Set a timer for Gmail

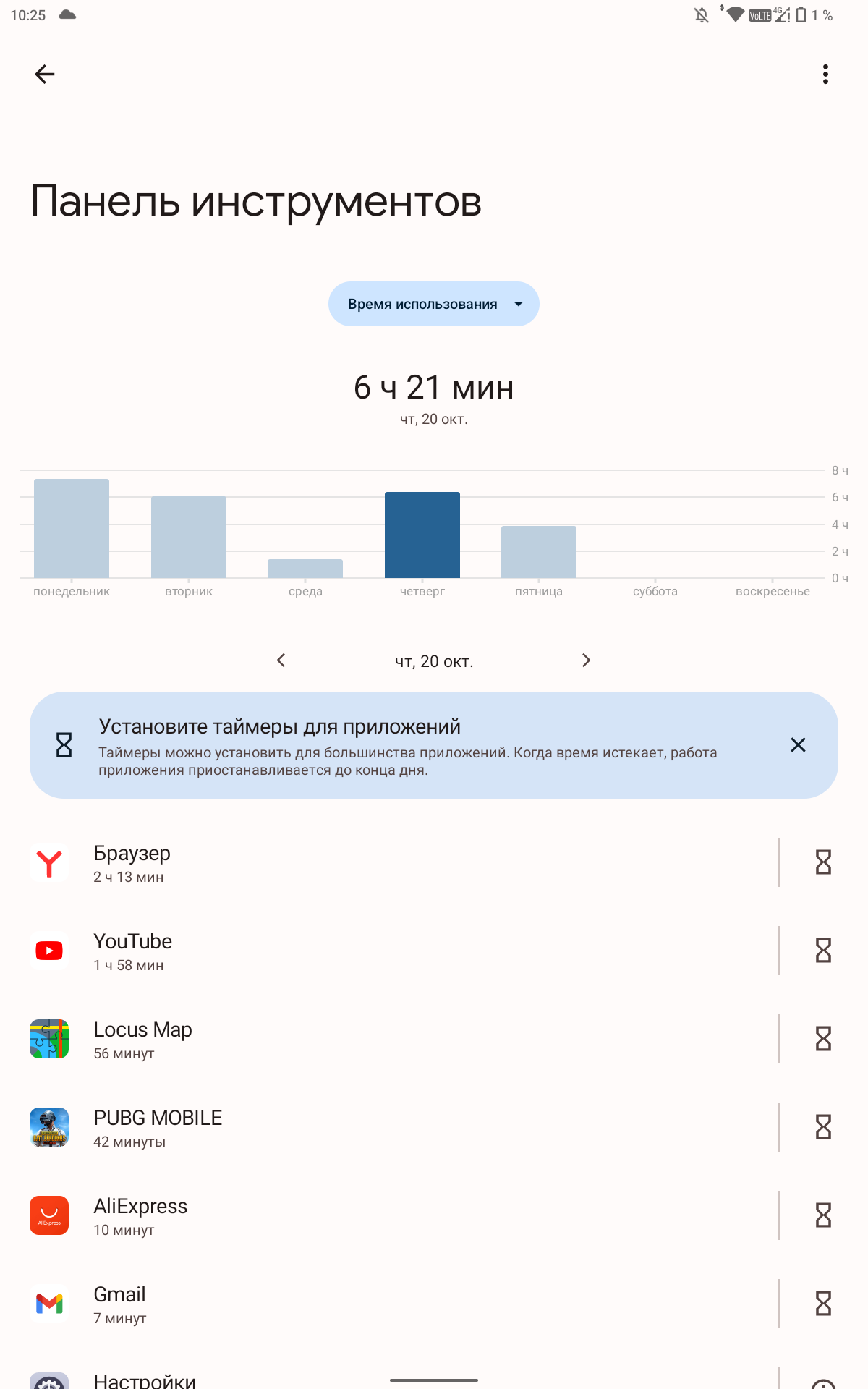click(x=823, y=1304)
